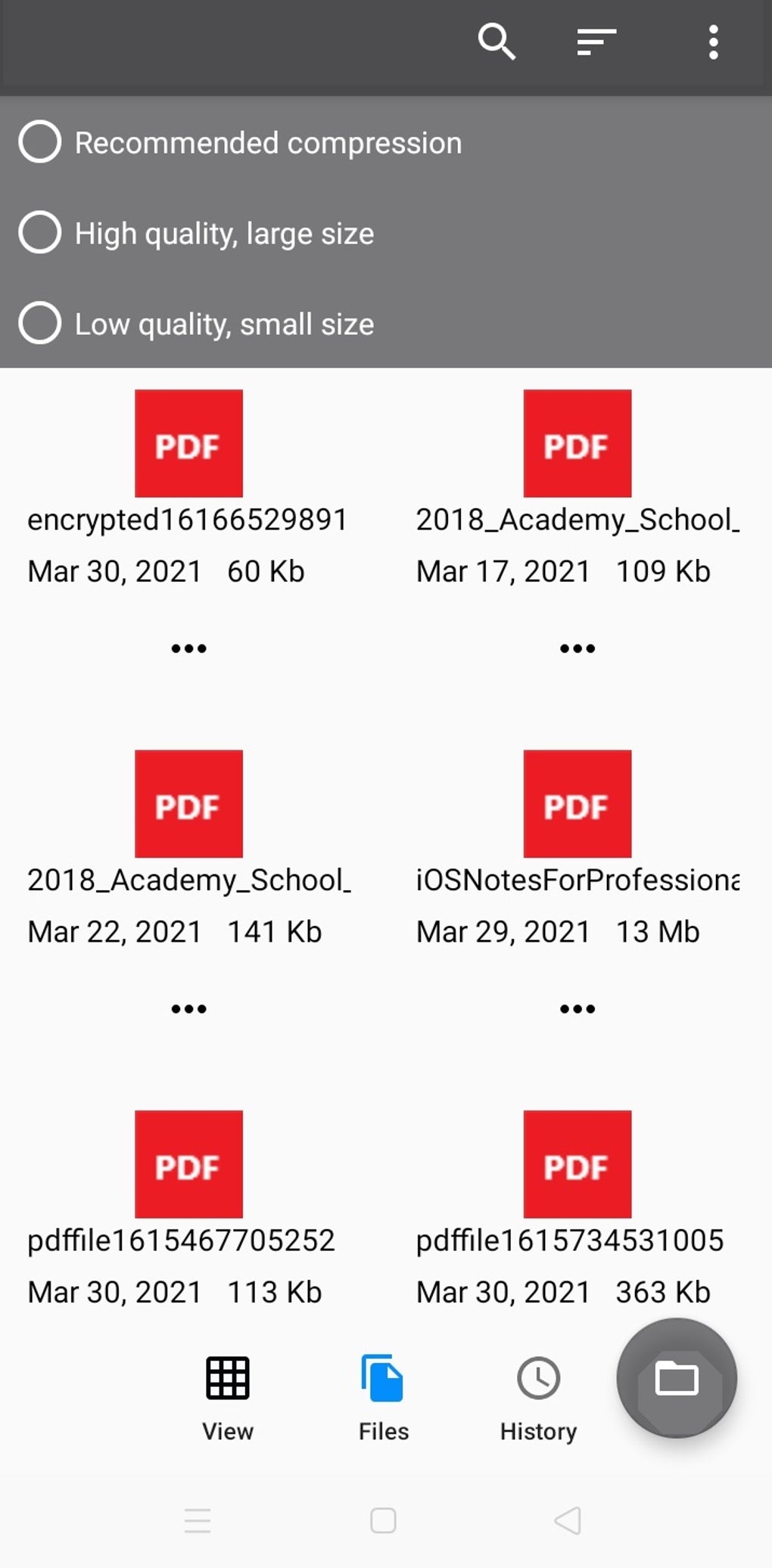This screenshot has width=772, height=1568.
Task: Click the sort options icon
Action: click(x=595, y=43)
